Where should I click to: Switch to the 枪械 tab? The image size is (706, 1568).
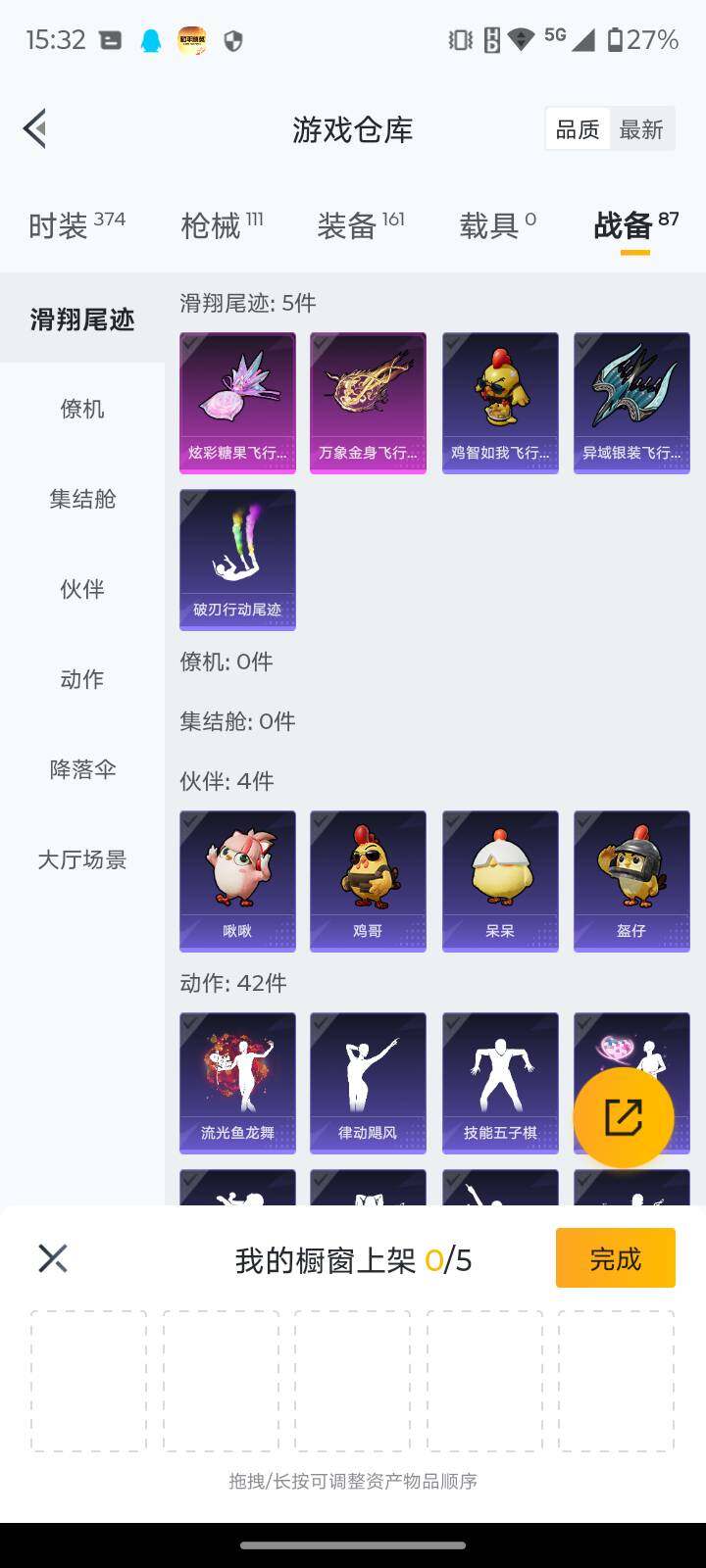[x=209, y=225]
